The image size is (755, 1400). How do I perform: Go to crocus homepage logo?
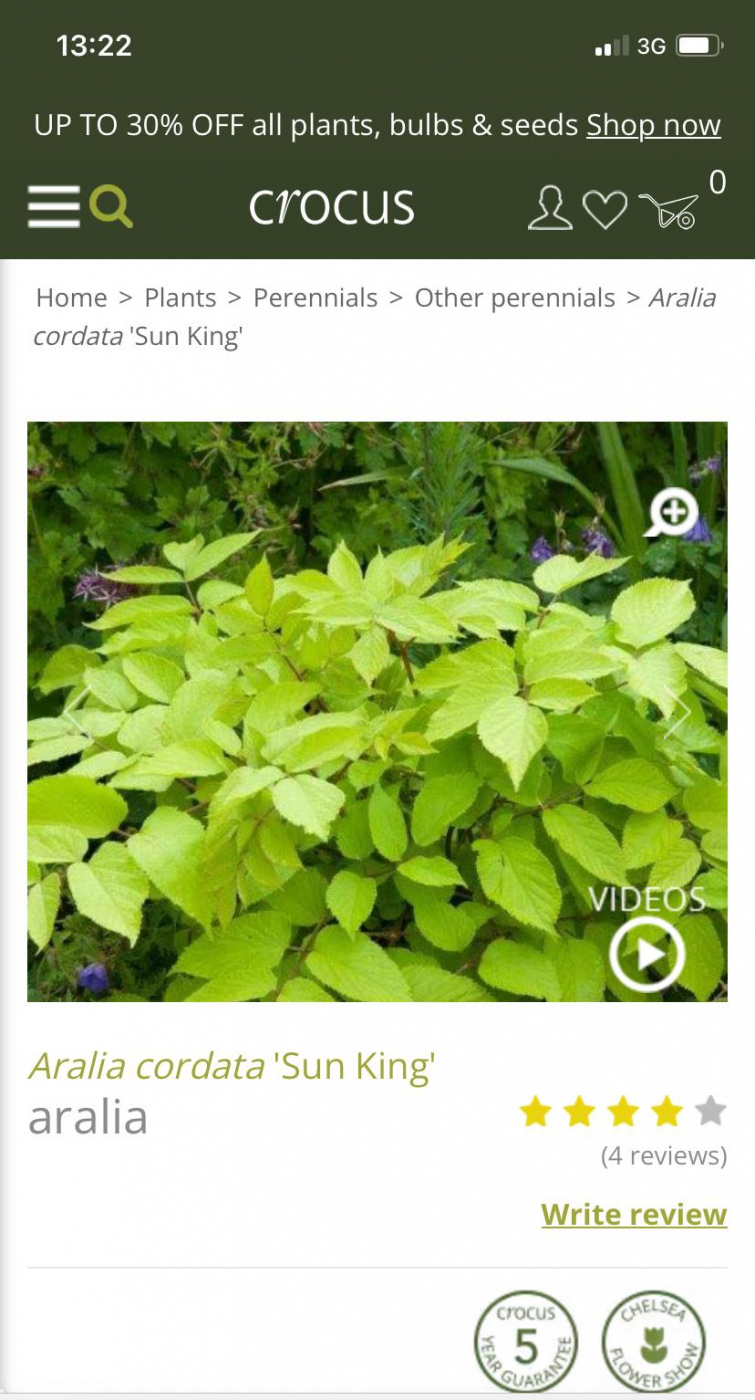tap(331, 206)
